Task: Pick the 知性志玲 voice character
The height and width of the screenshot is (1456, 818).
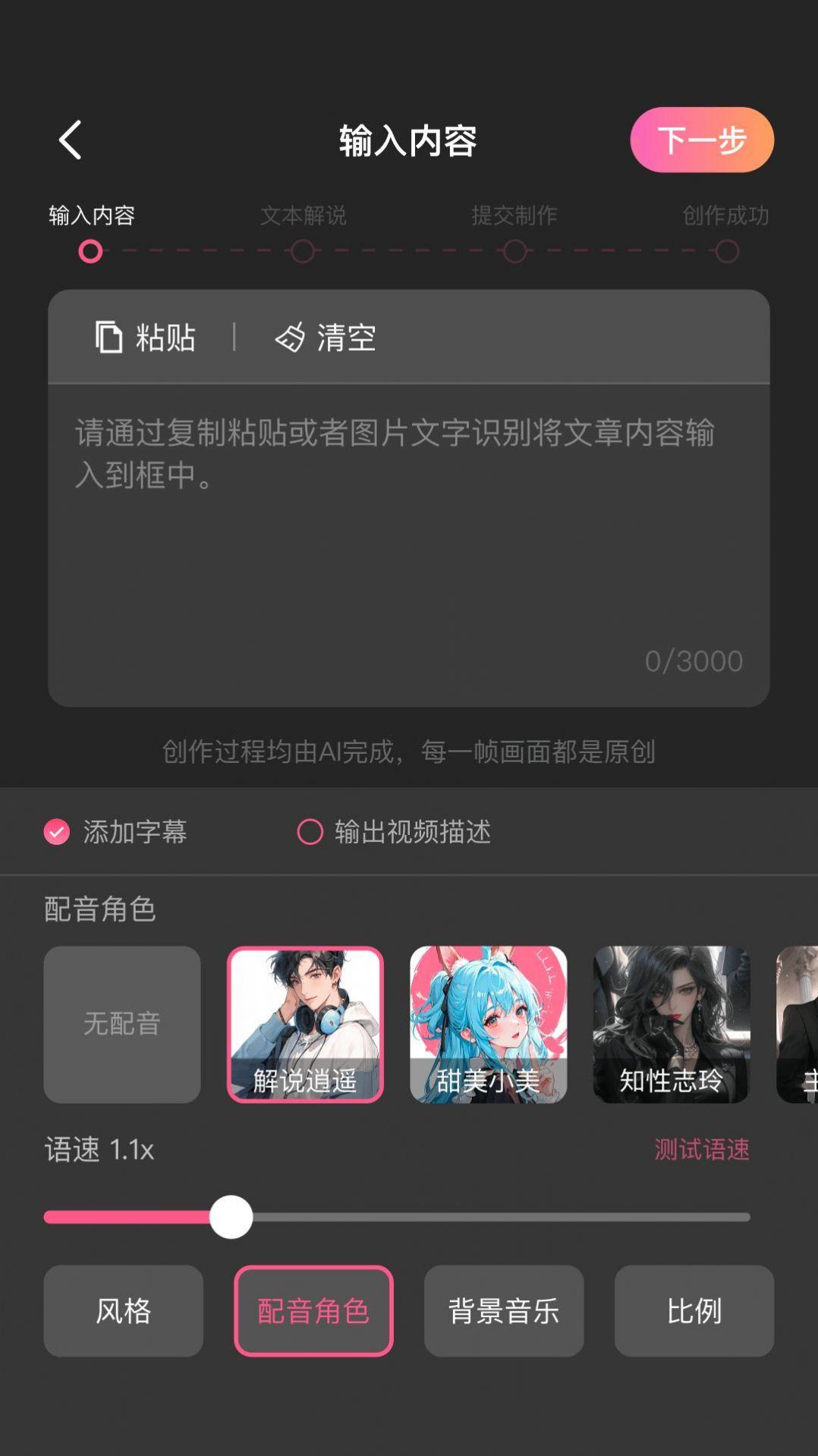Action: pyautogui.click(x=672, y=1026)
